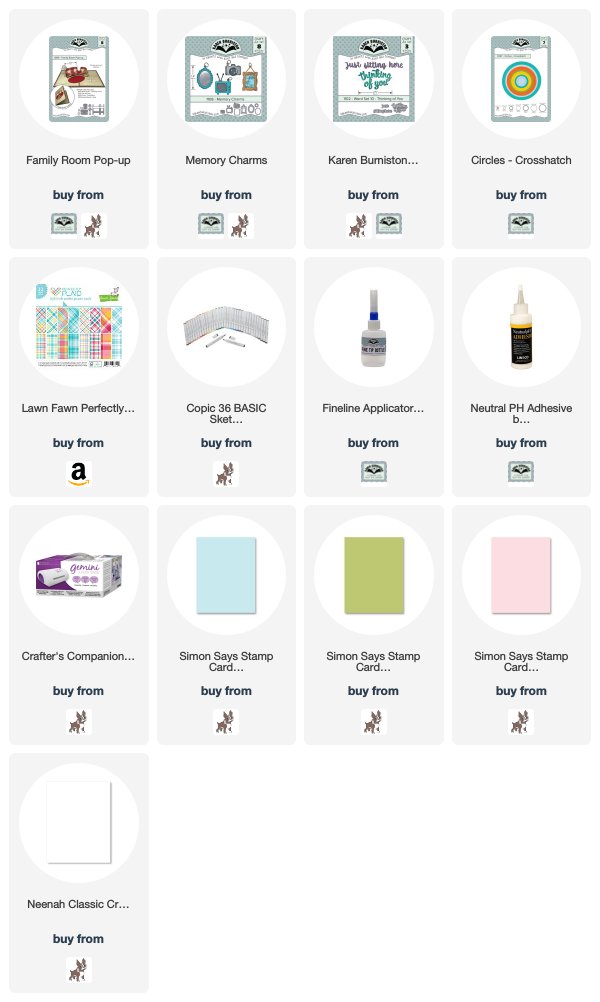The width and height of the screenshot is (600, 1002).
Task: Open the Family Room Pop-up product image
Action: [79, 79]
